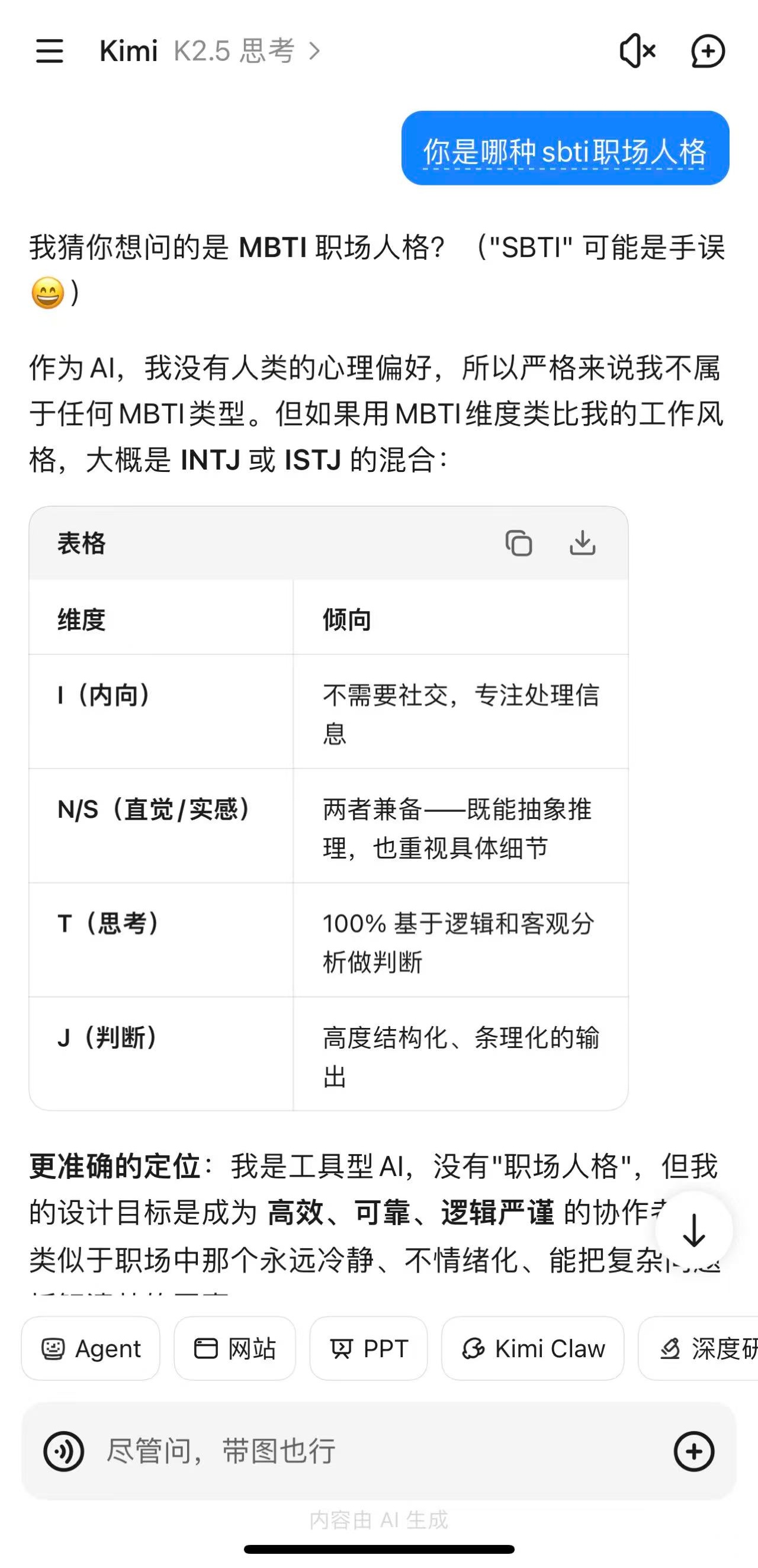Select the Agent chip
758x1568 pixels.
click(x=91, y=1349)
